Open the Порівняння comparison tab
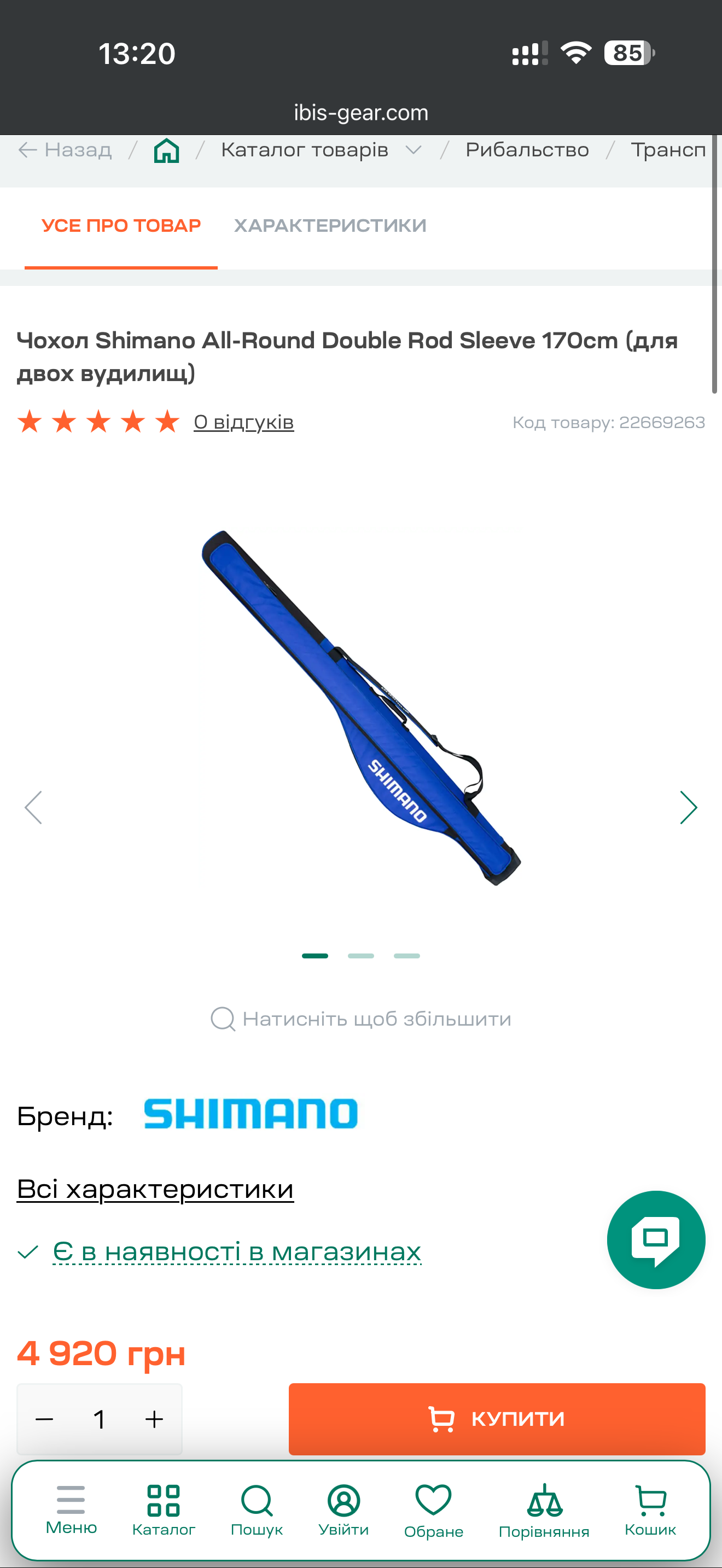 tap(544, 1510)
